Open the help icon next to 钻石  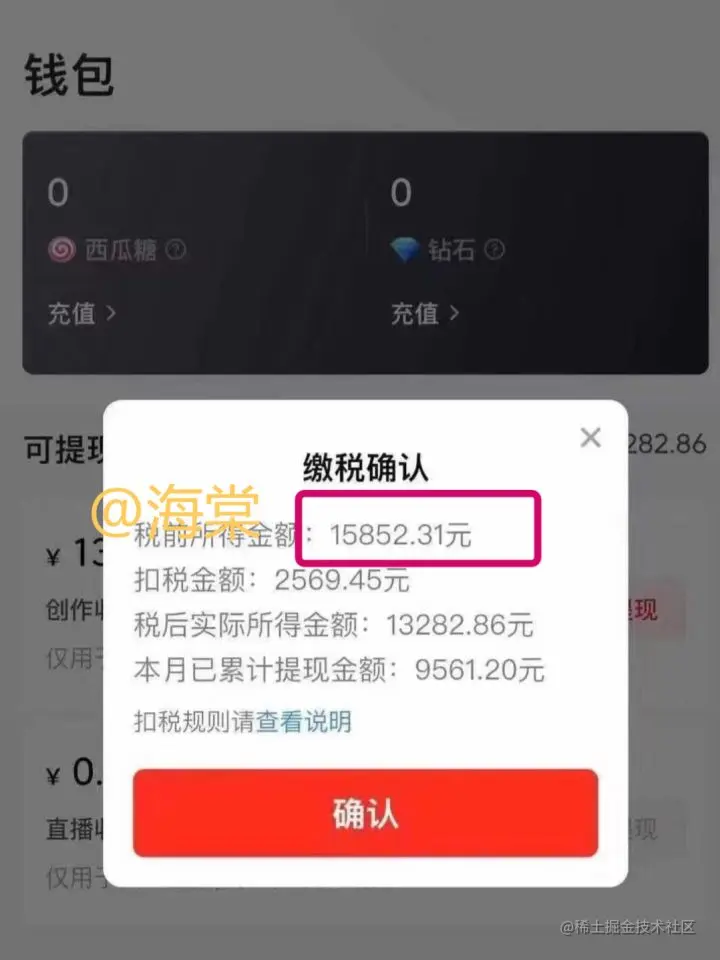point(495,250)
